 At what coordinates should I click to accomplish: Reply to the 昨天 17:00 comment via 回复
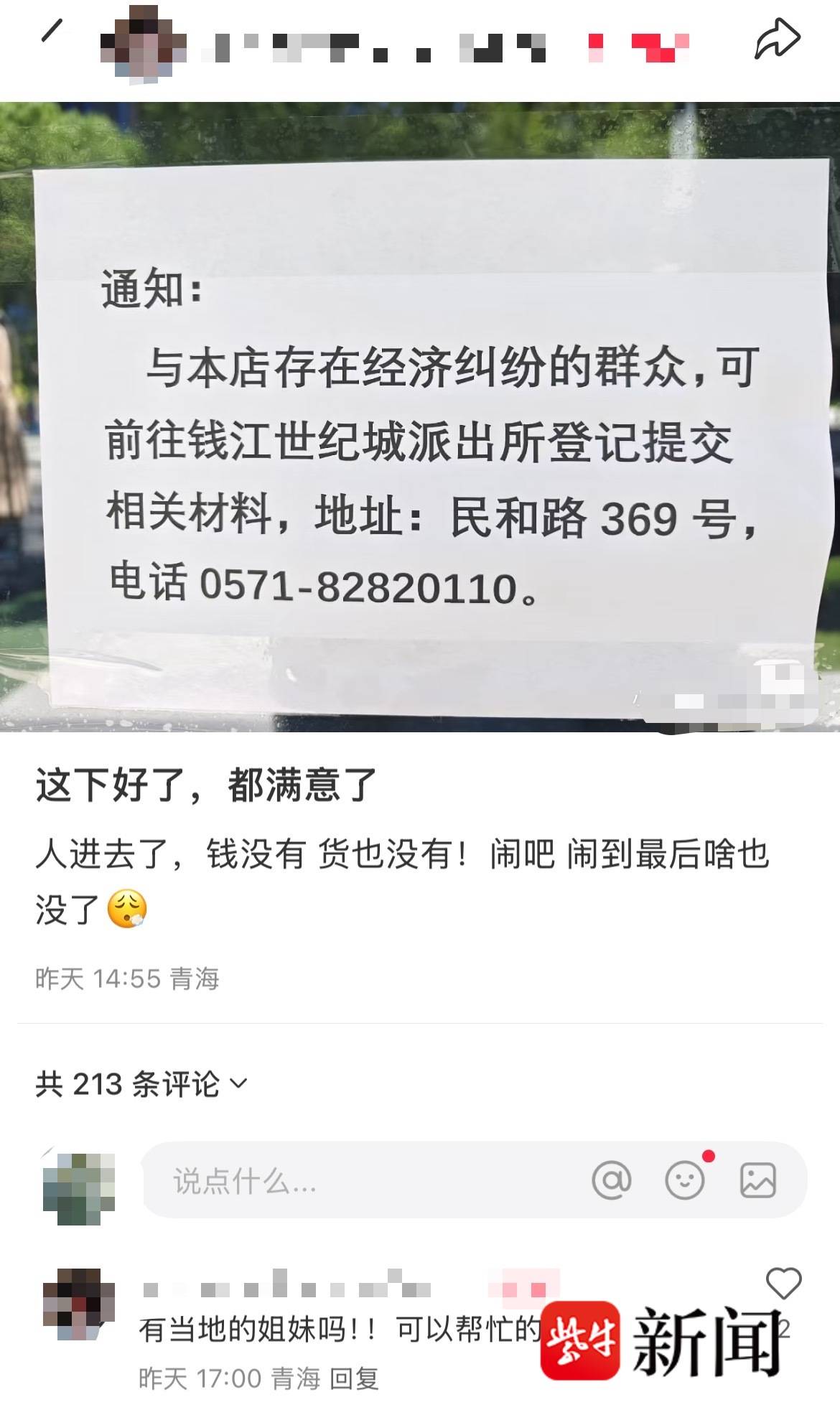click(x=354, y=1378)
